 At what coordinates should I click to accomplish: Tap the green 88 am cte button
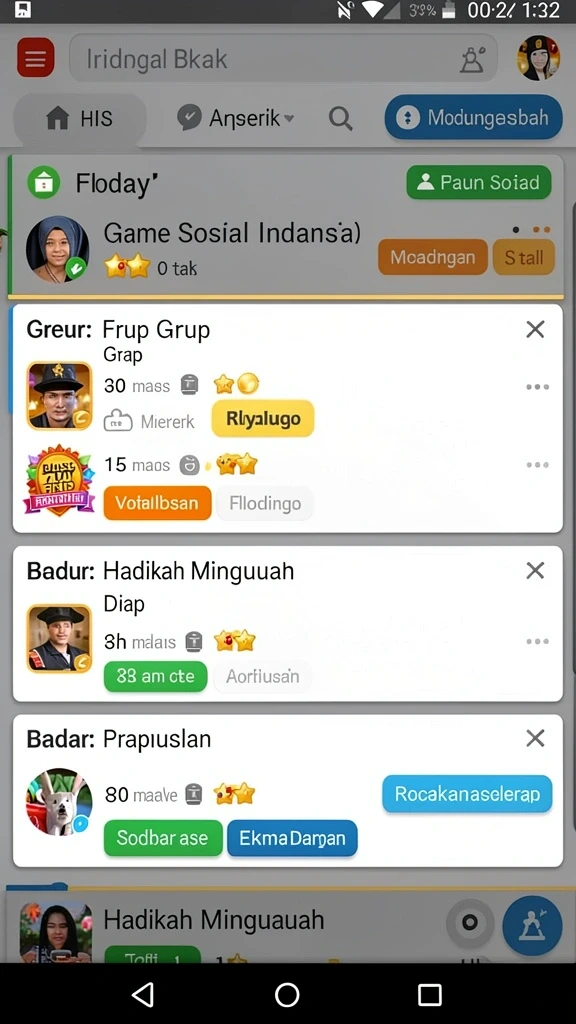155,676
